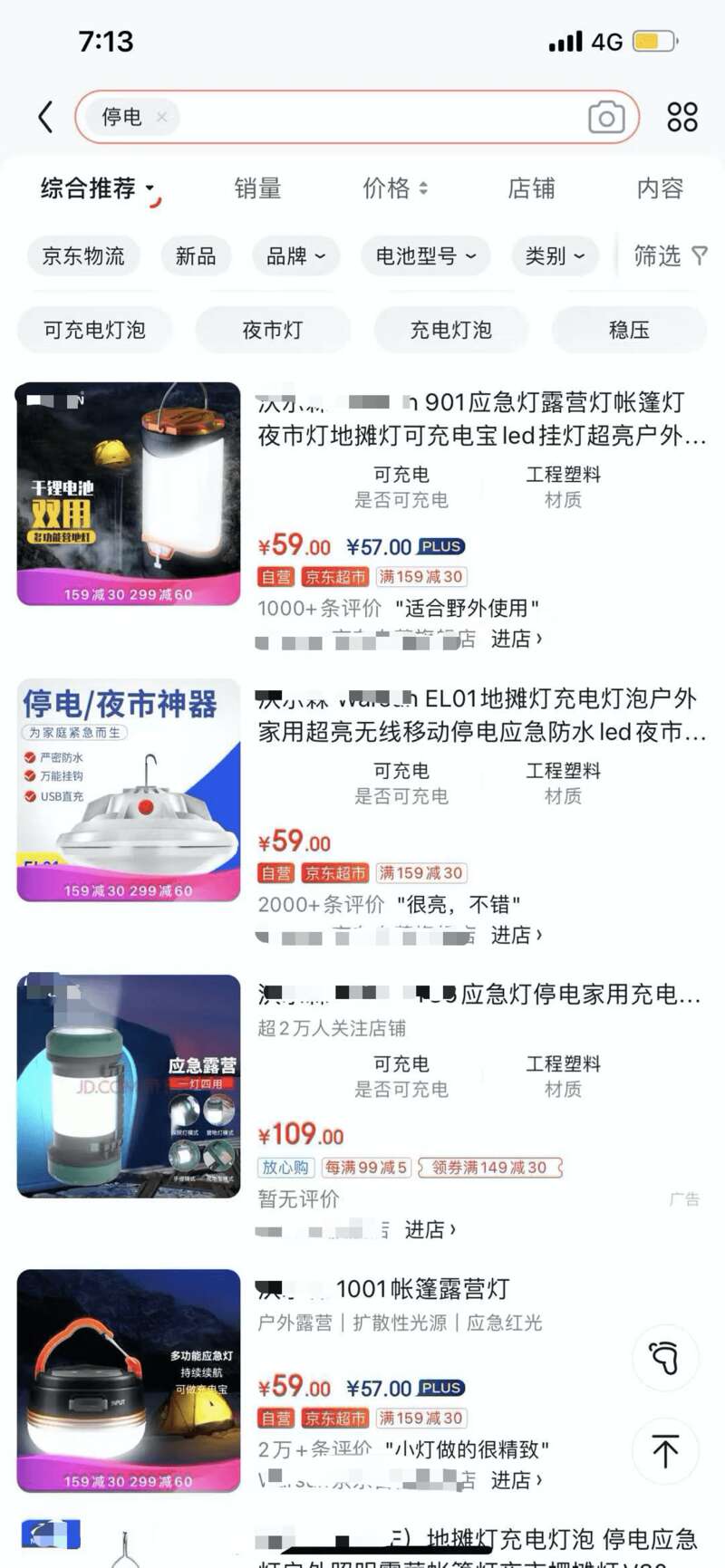Sort results by 价格
The image size is (725, 1568).
(x=395, y=188)
